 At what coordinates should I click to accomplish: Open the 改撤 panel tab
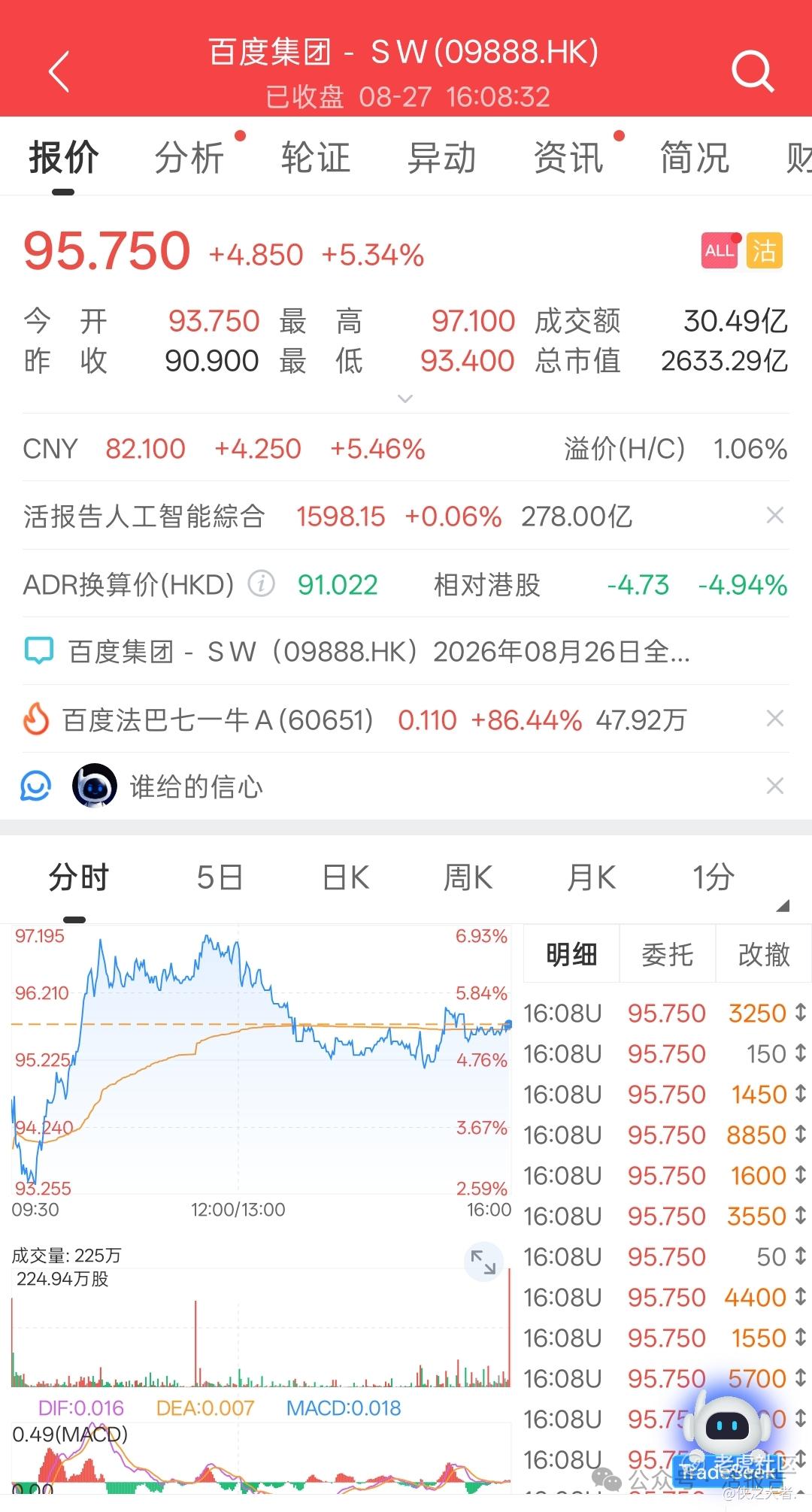coord(764,954)
